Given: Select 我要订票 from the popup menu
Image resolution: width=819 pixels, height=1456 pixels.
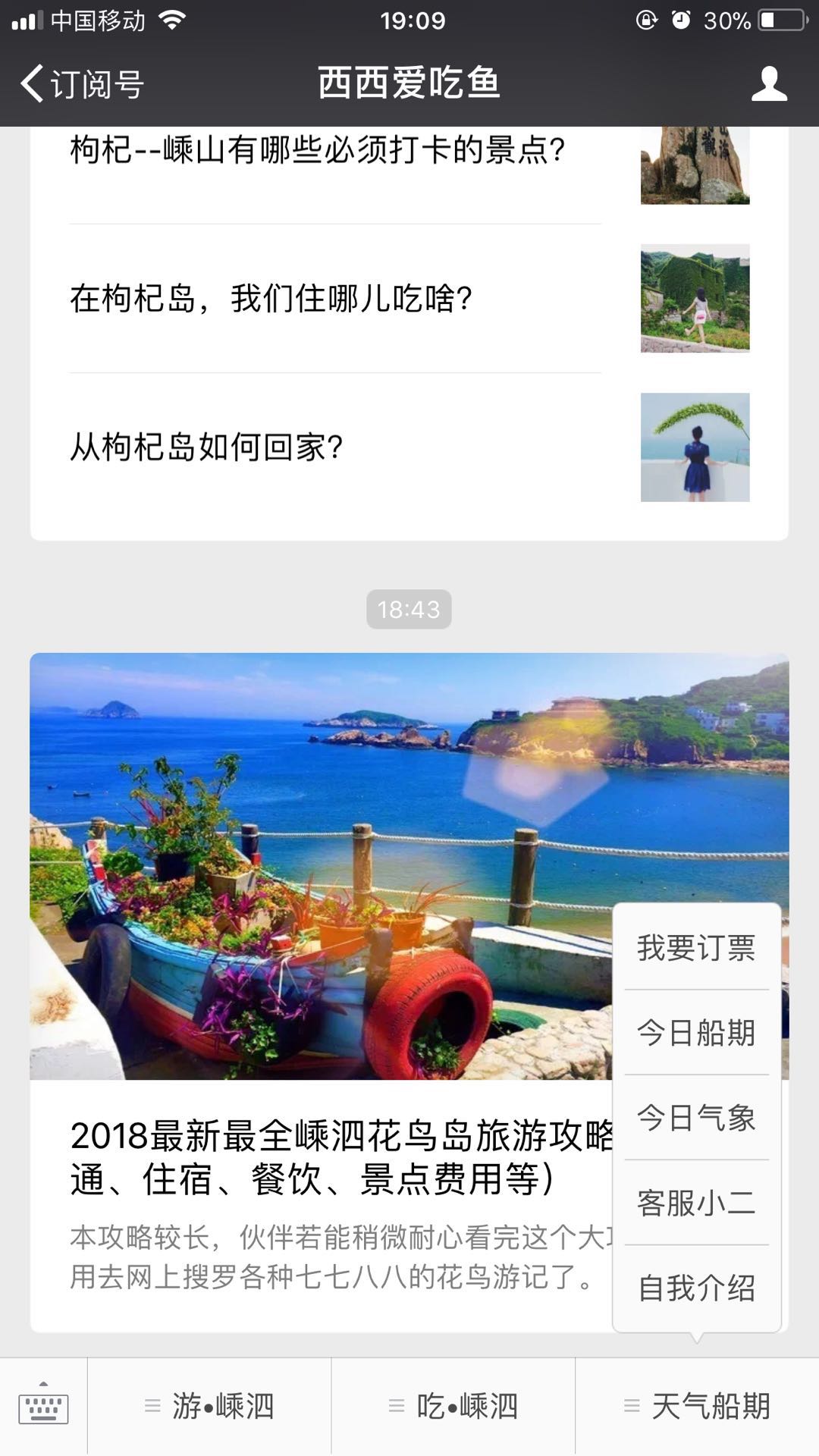Looking at the screenshot, I should (x=696, y=948).
